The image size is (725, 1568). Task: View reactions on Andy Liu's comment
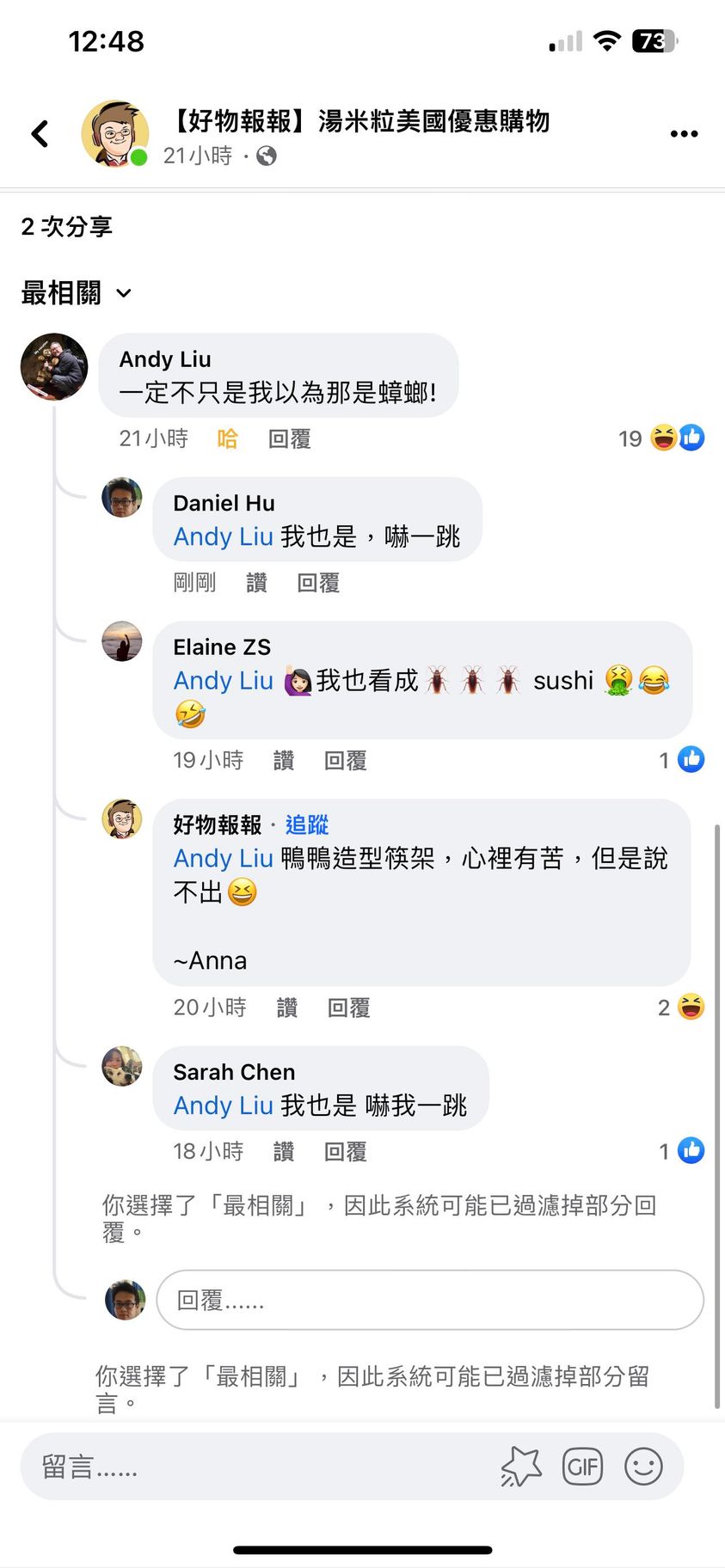662,438
